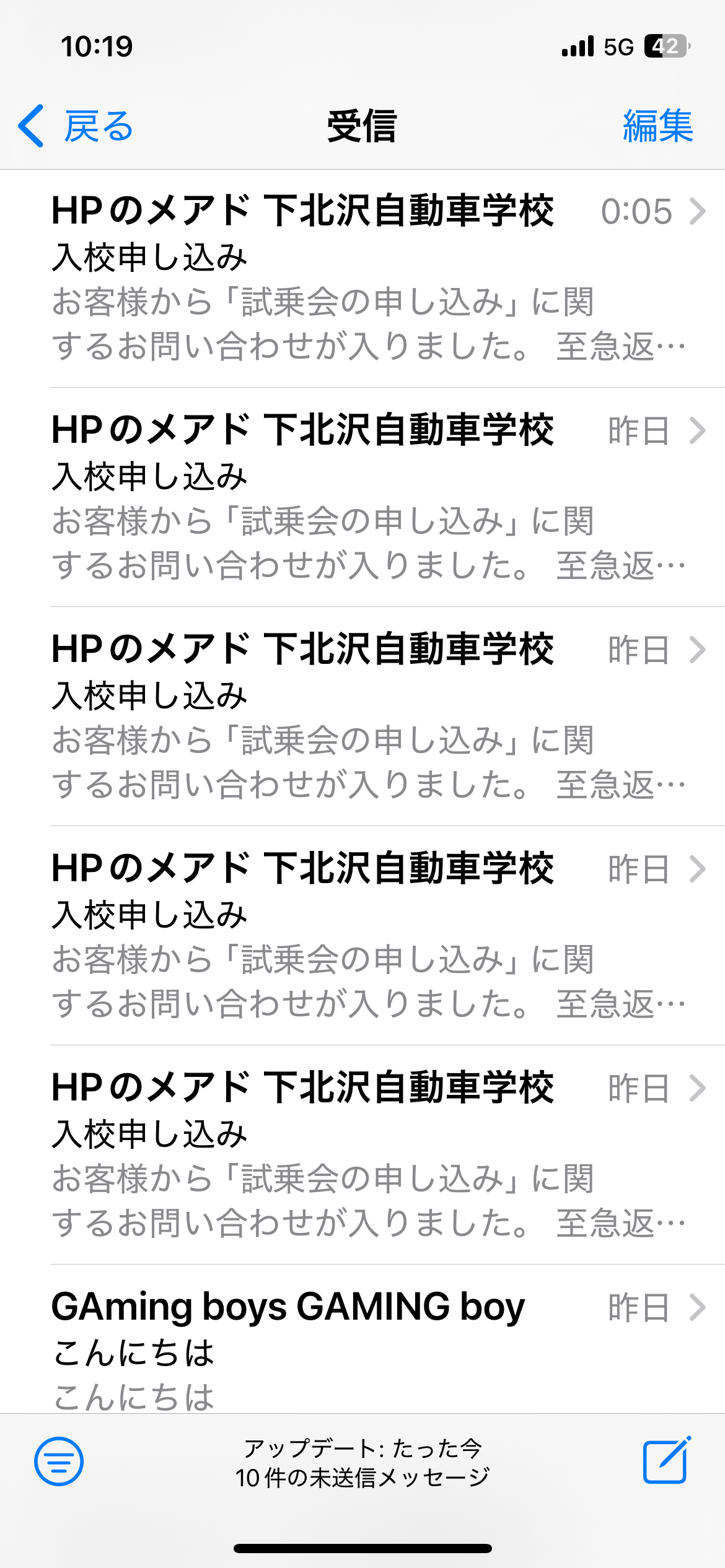Compose a new email message
This screenshot has width=725, height=1568.
666,1461
